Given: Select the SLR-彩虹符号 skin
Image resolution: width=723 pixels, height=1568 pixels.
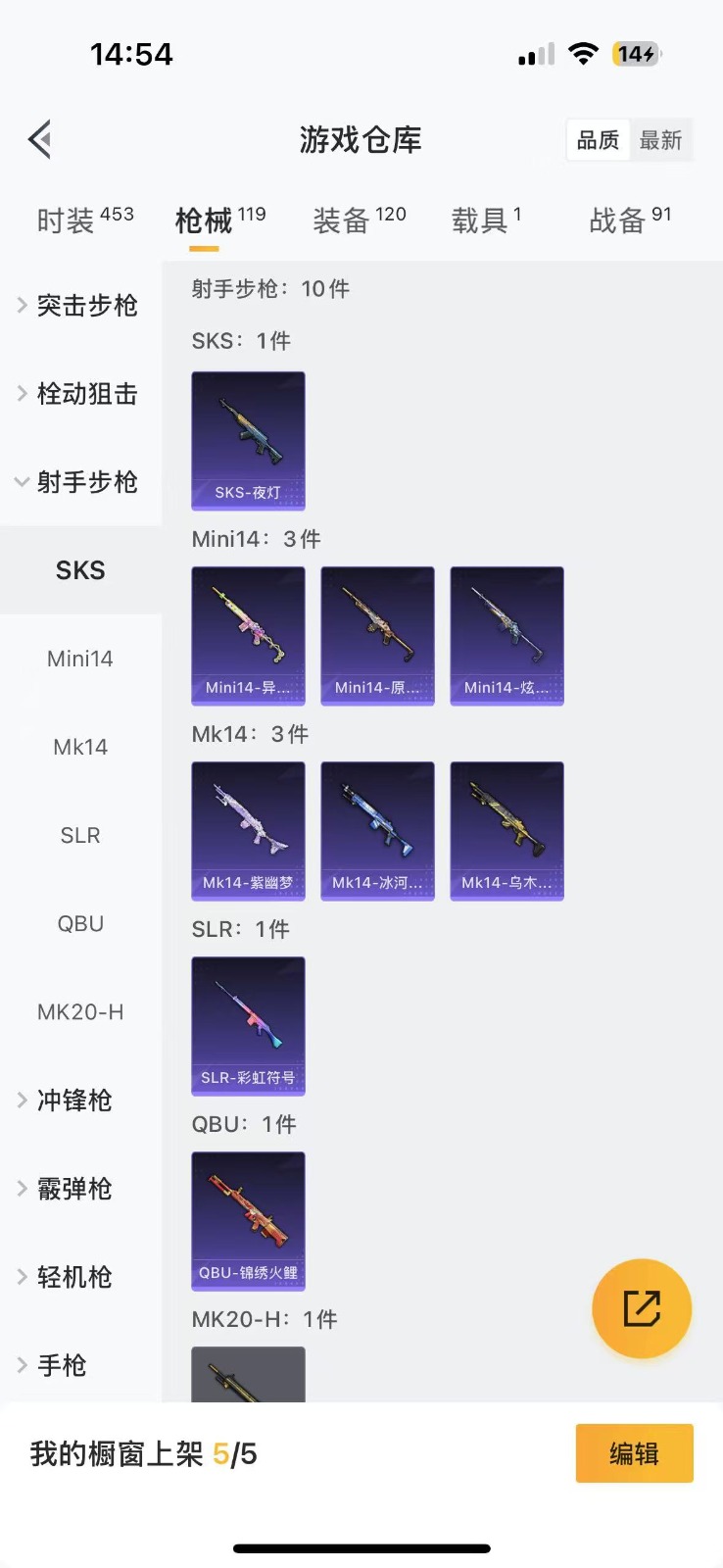Looking at the screenshot, I should coord(248,1026).
